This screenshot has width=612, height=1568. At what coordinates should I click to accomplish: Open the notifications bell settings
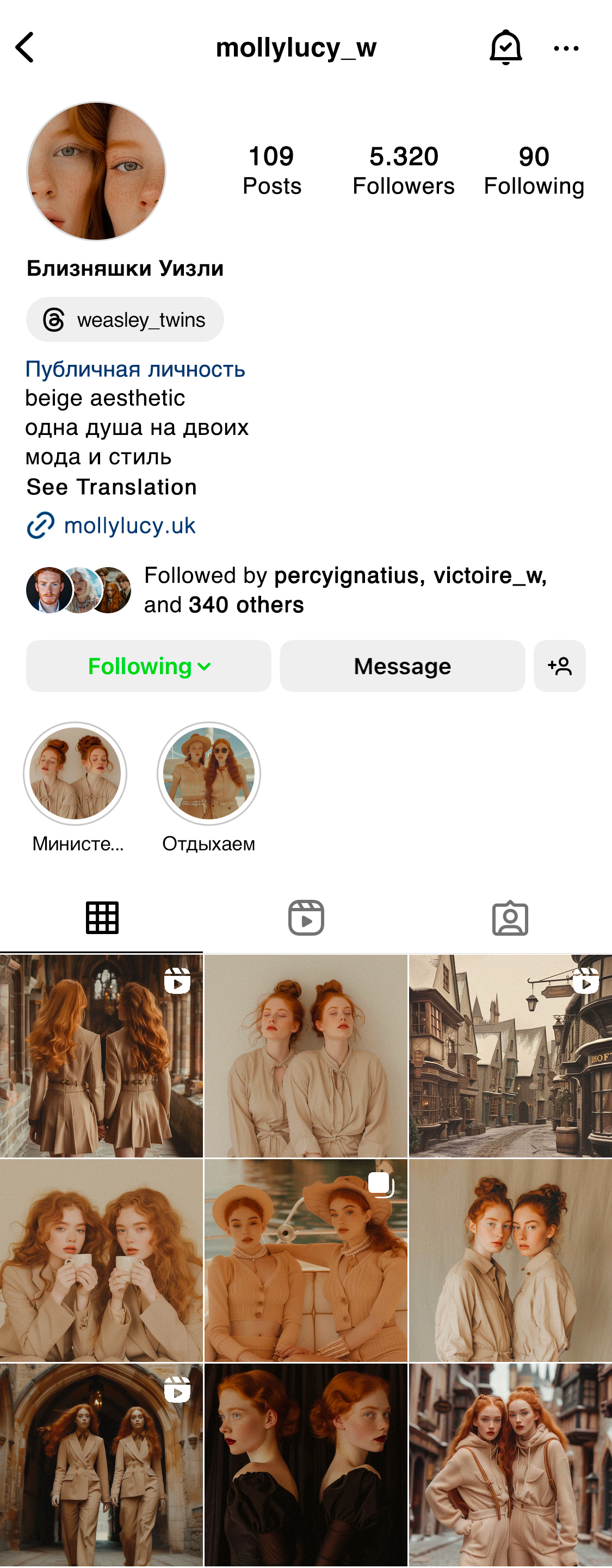505,47
